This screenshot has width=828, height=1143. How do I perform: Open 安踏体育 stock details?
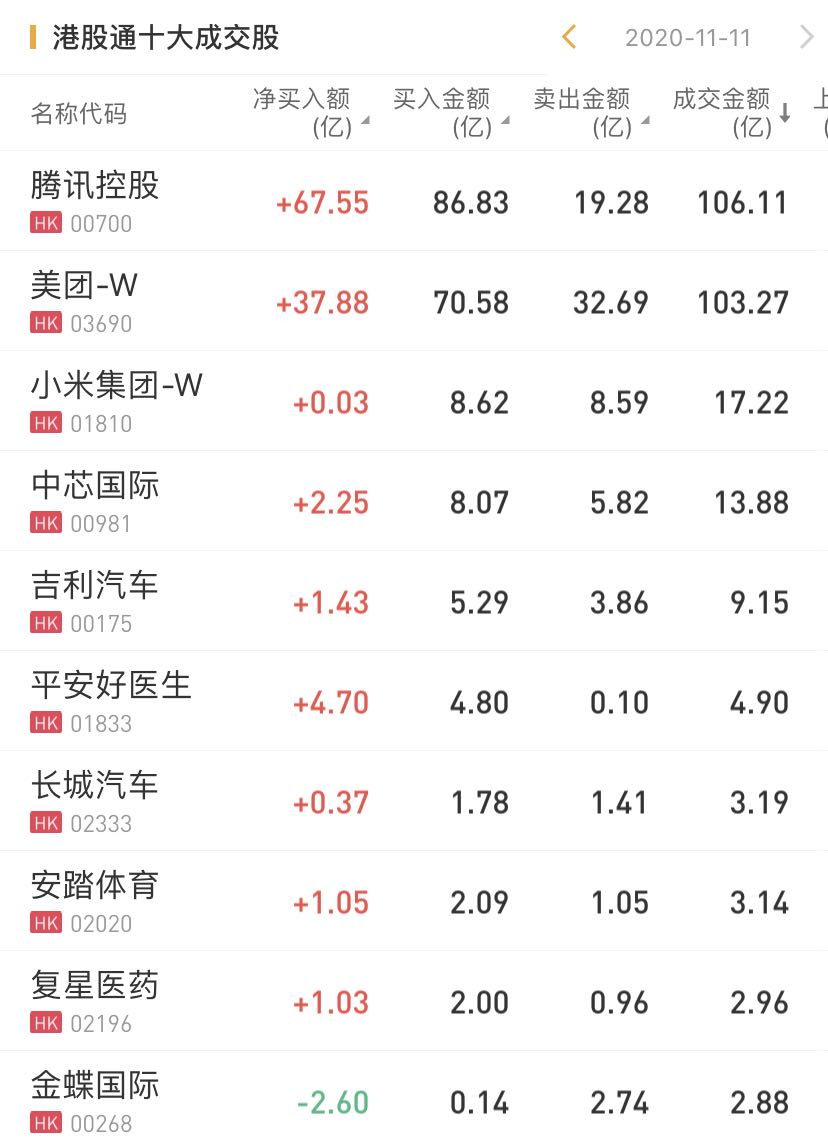point(95,900)
